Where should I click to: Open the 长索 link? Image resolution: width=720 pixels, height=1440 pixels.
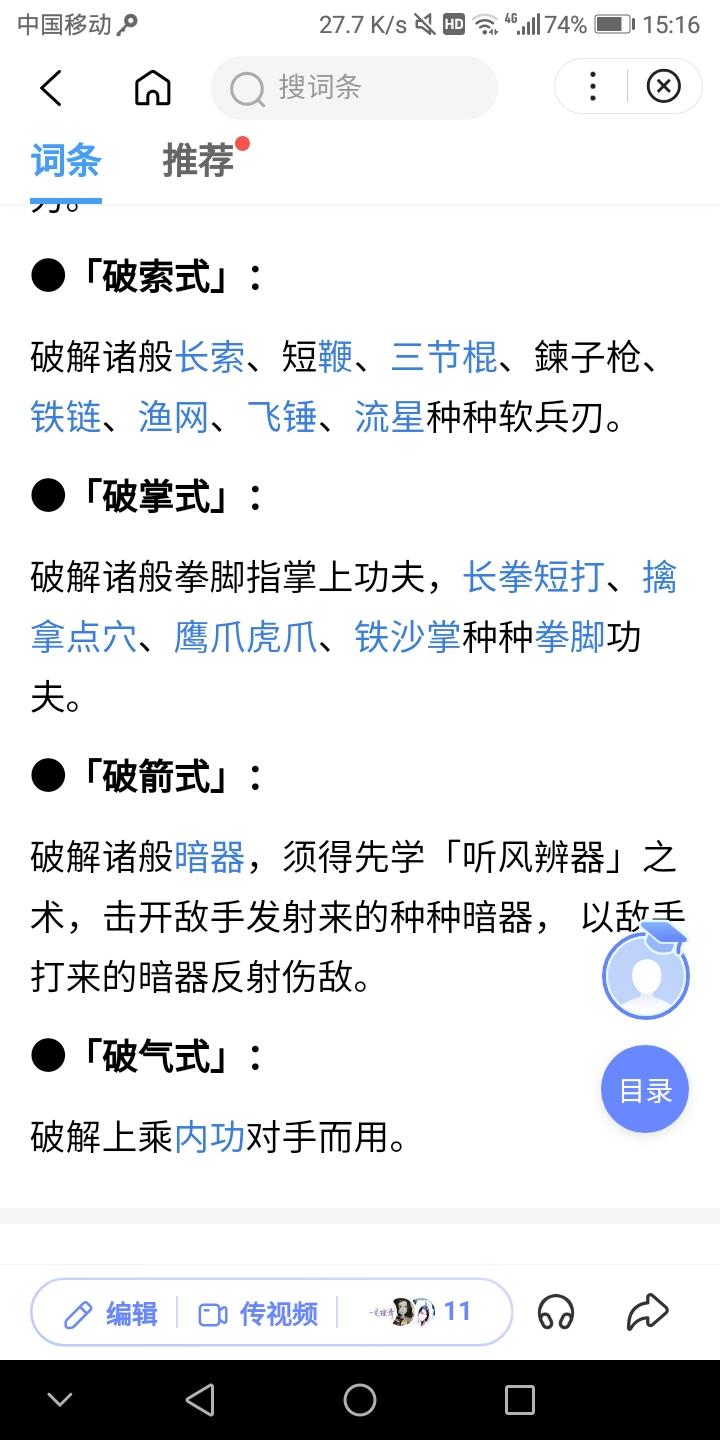[x=210, y=358]
